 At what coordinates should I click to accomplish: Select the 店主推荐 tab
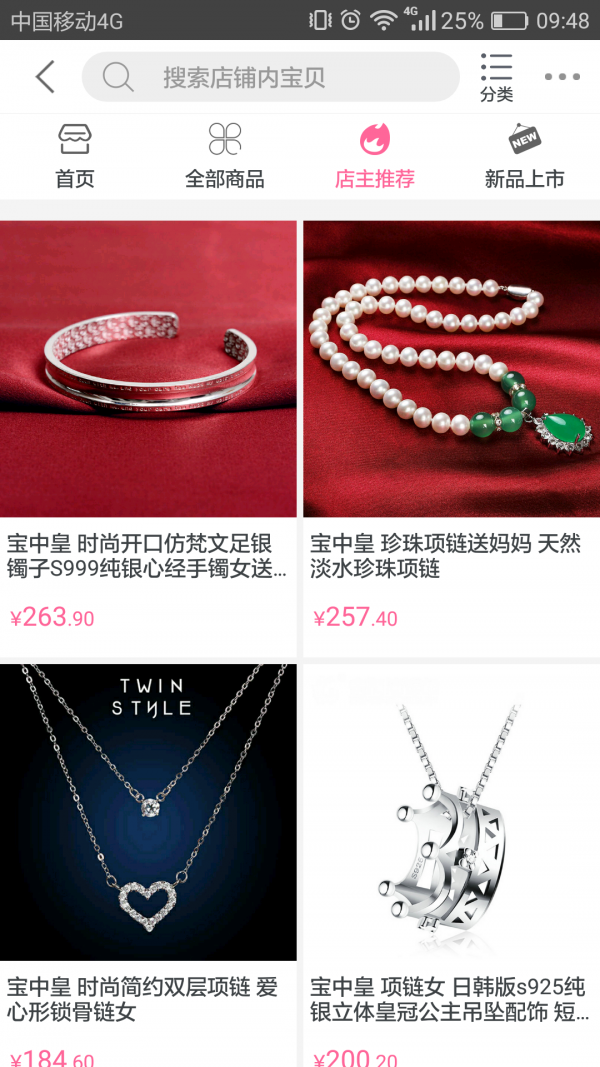coord(375,157)
